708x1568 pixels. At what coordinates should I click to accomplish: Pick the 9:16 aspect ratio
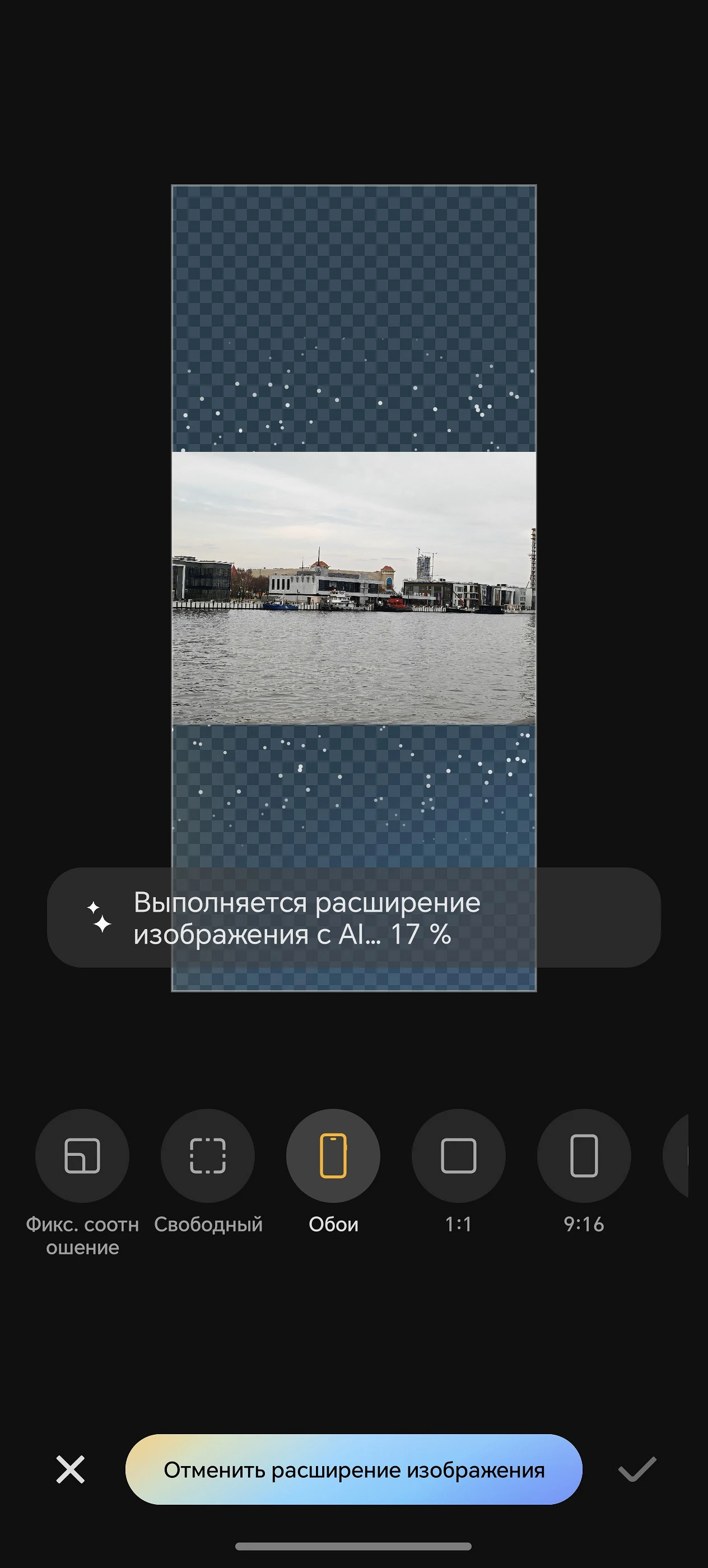584,1155
